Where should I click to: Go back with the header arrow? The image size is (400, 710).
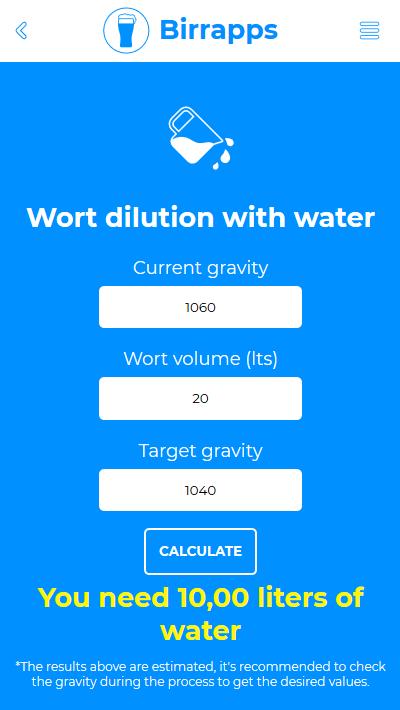click(21, 31)
